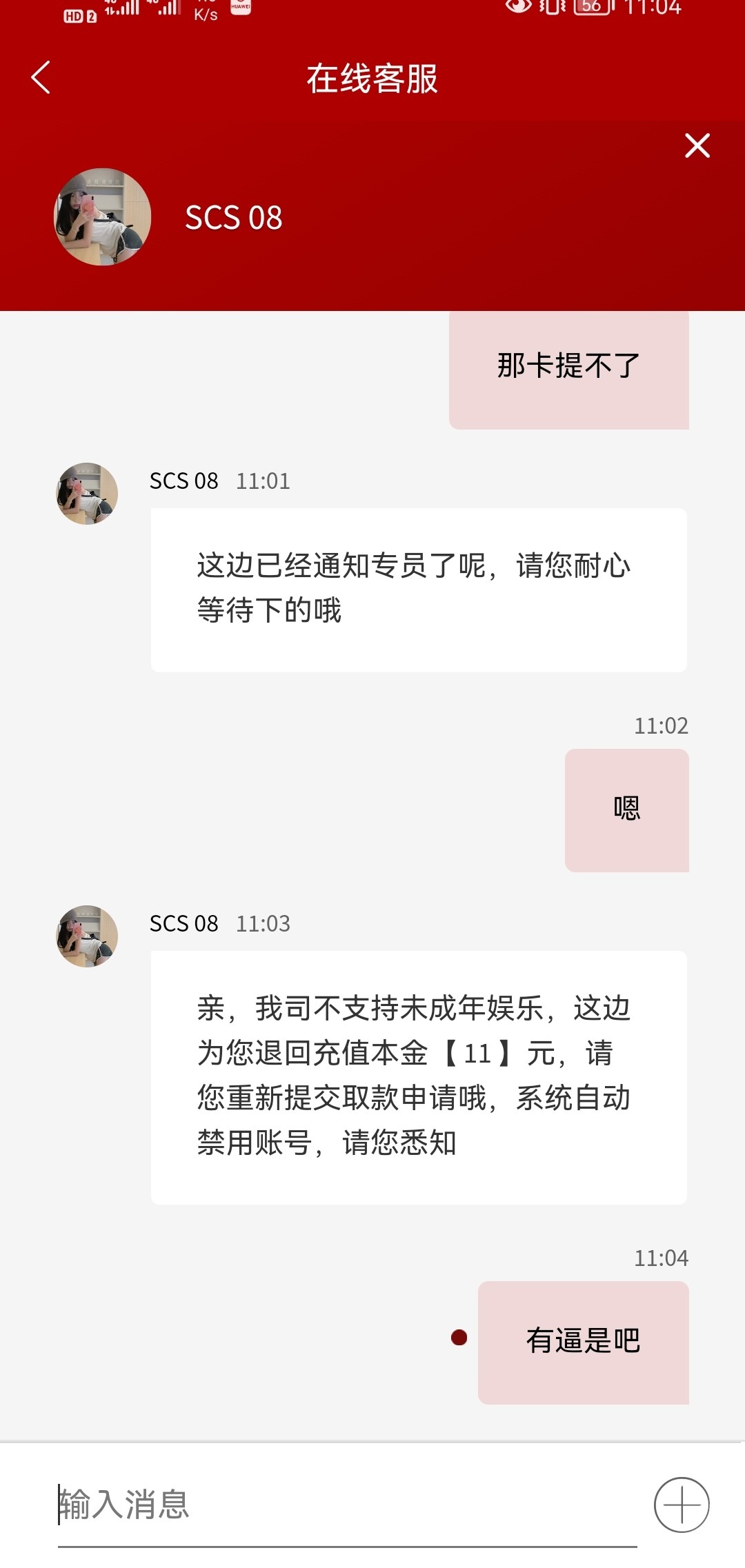Go back from the 在线客服 chat
The height and width of the screenshot is (1568, 745).
(x=41, y=77)
